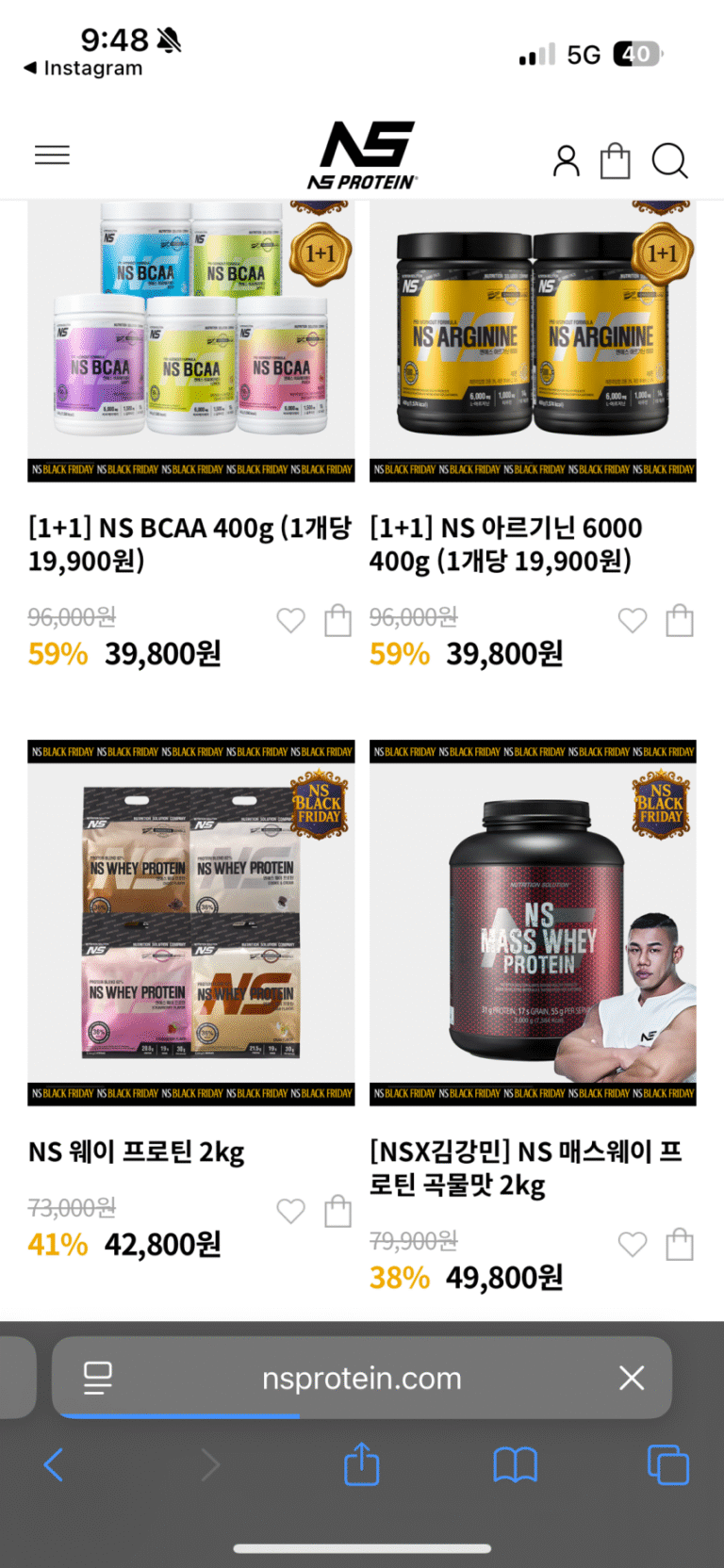724x1568 pixels.
Task: Wishlist the NS BCAA 400g item
Action: [290, 620]
